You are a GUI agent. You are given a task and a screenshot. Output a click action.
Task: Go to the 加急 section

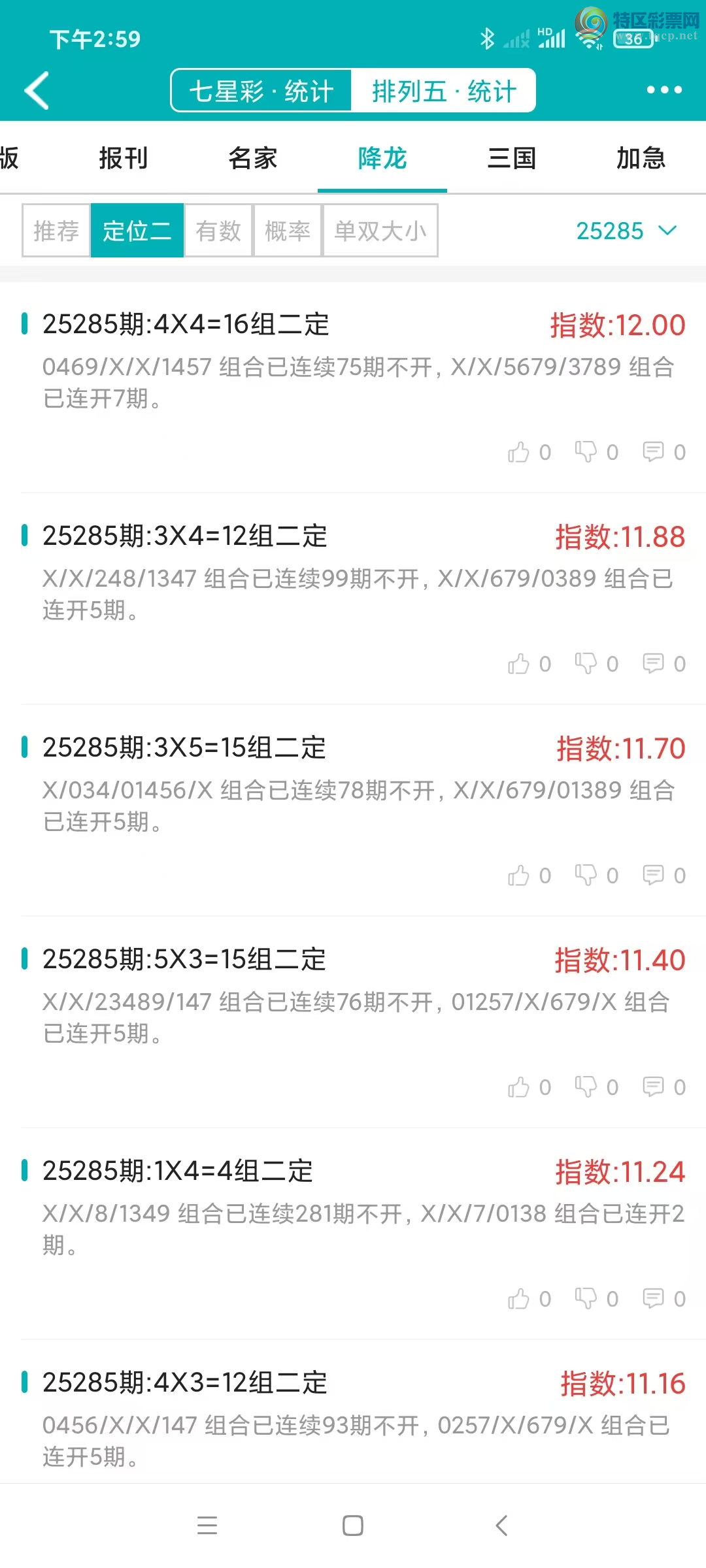pos(643,158)
